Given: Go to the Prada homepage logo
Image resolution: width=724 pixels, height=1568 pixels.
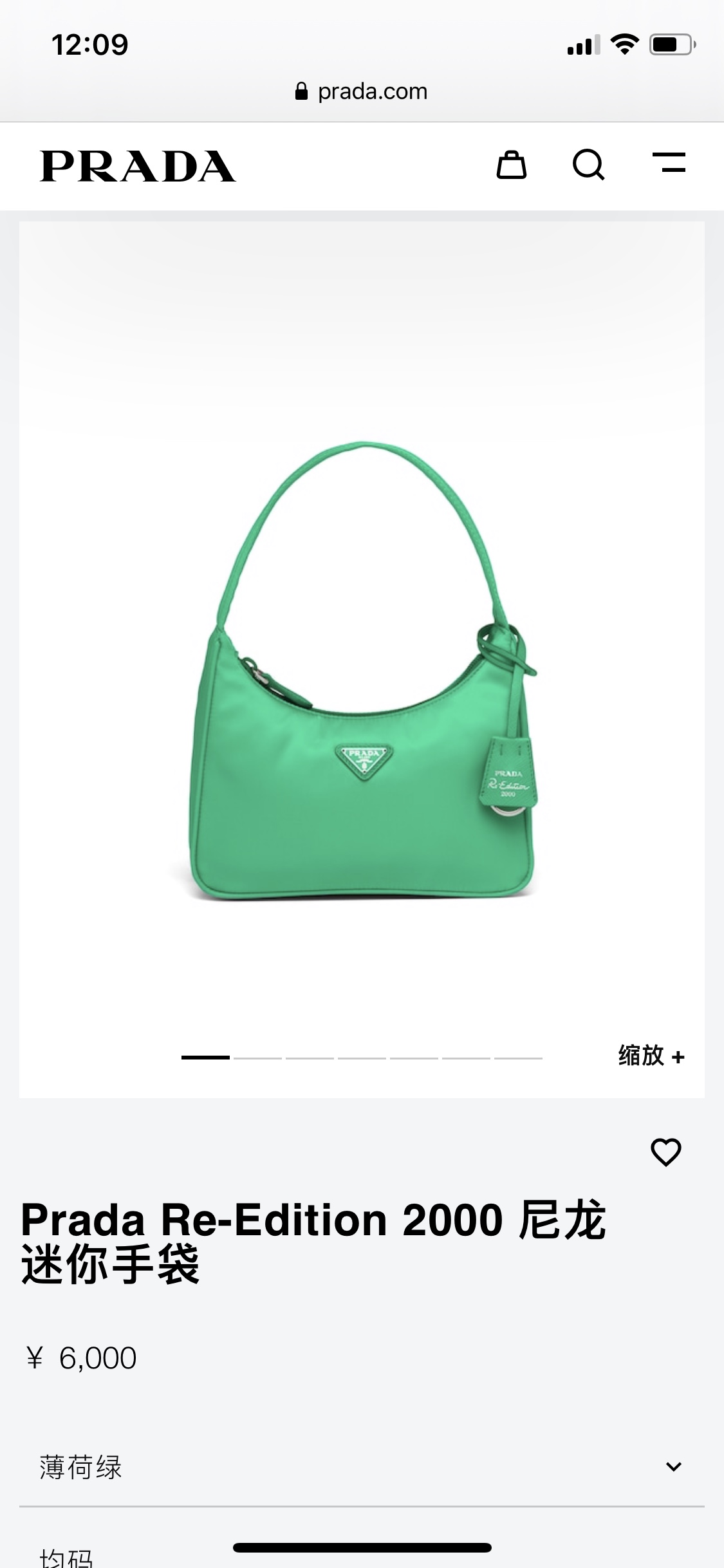Looking at the screenshot, I should 138,166.
